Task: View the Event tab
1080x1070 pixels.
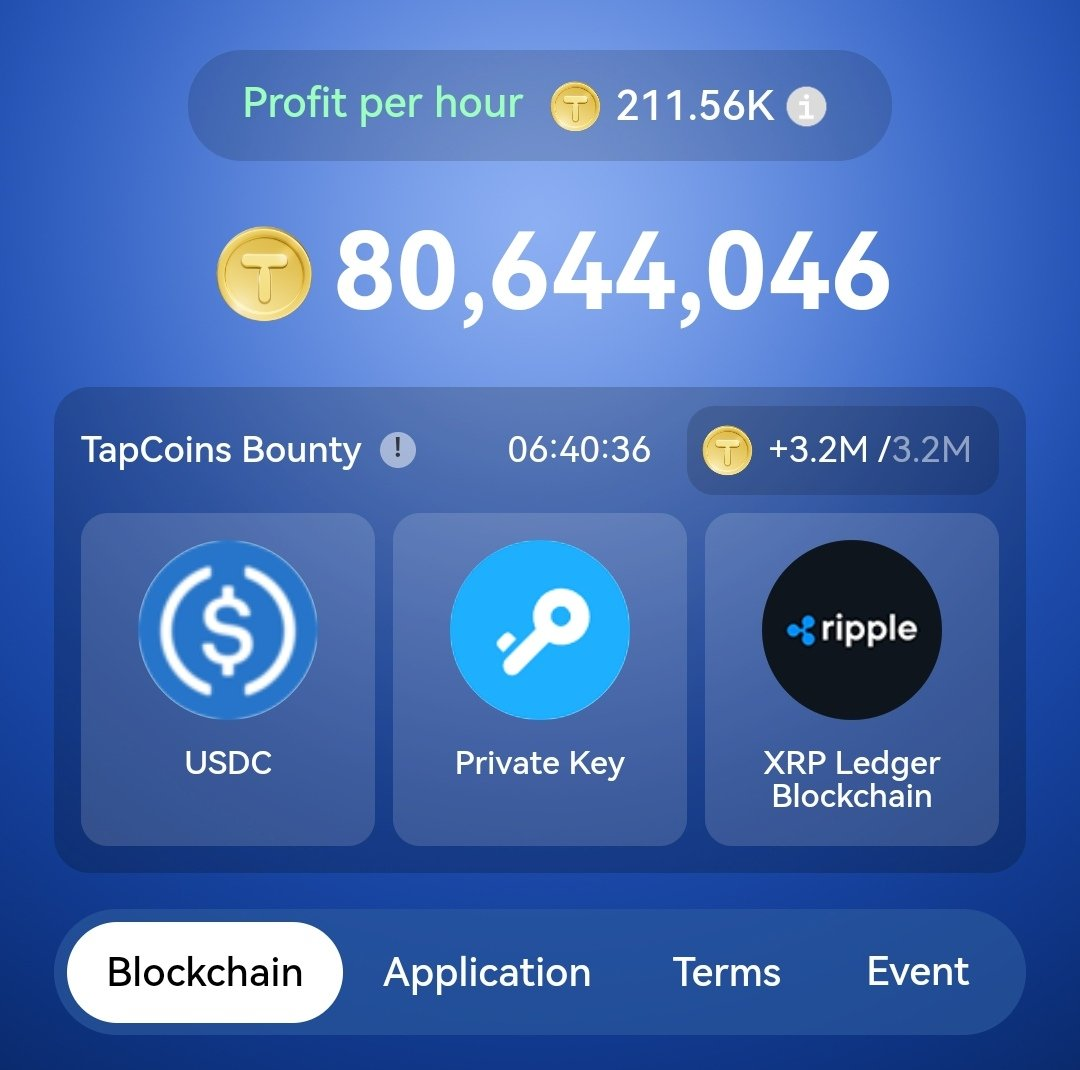Action: pos(918,973)
